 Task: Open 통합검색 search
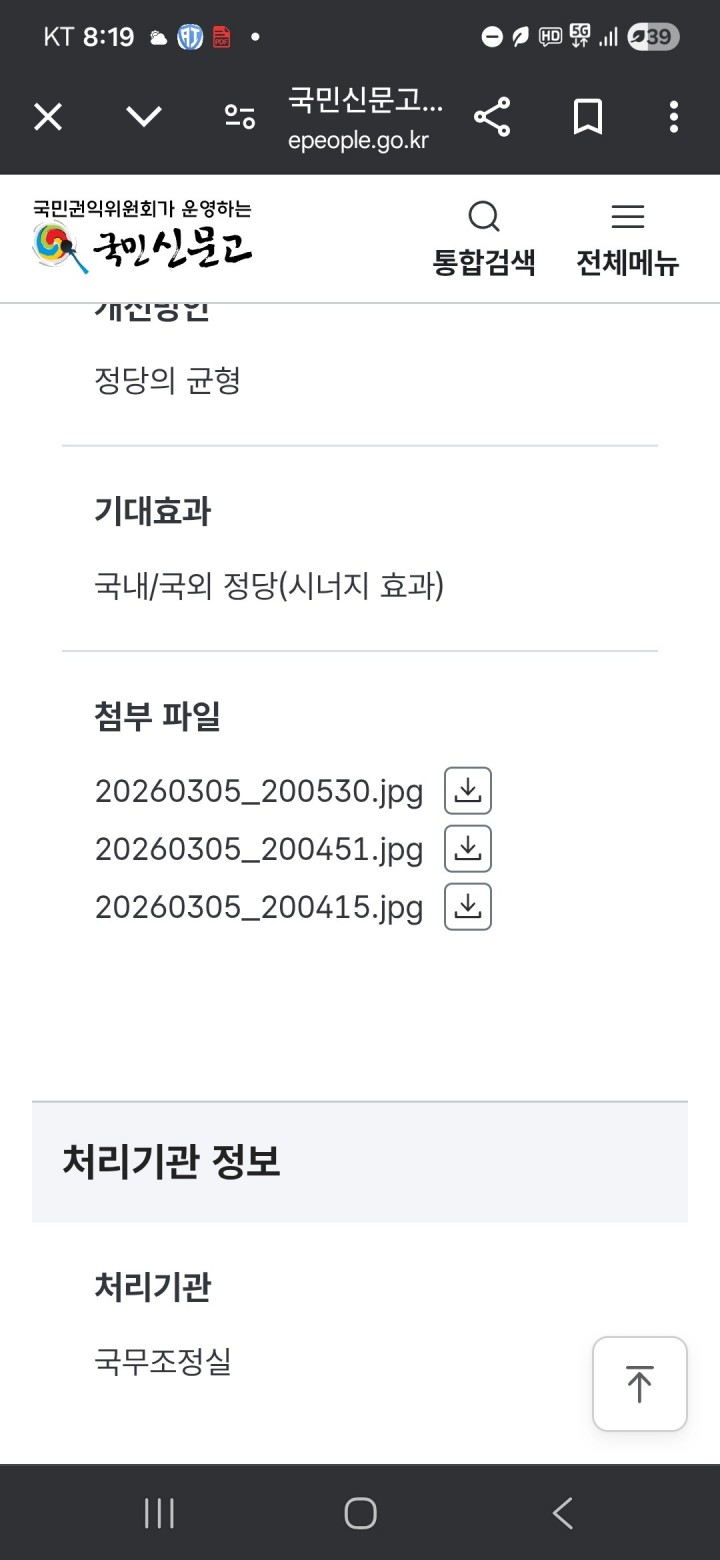(484, 238)
